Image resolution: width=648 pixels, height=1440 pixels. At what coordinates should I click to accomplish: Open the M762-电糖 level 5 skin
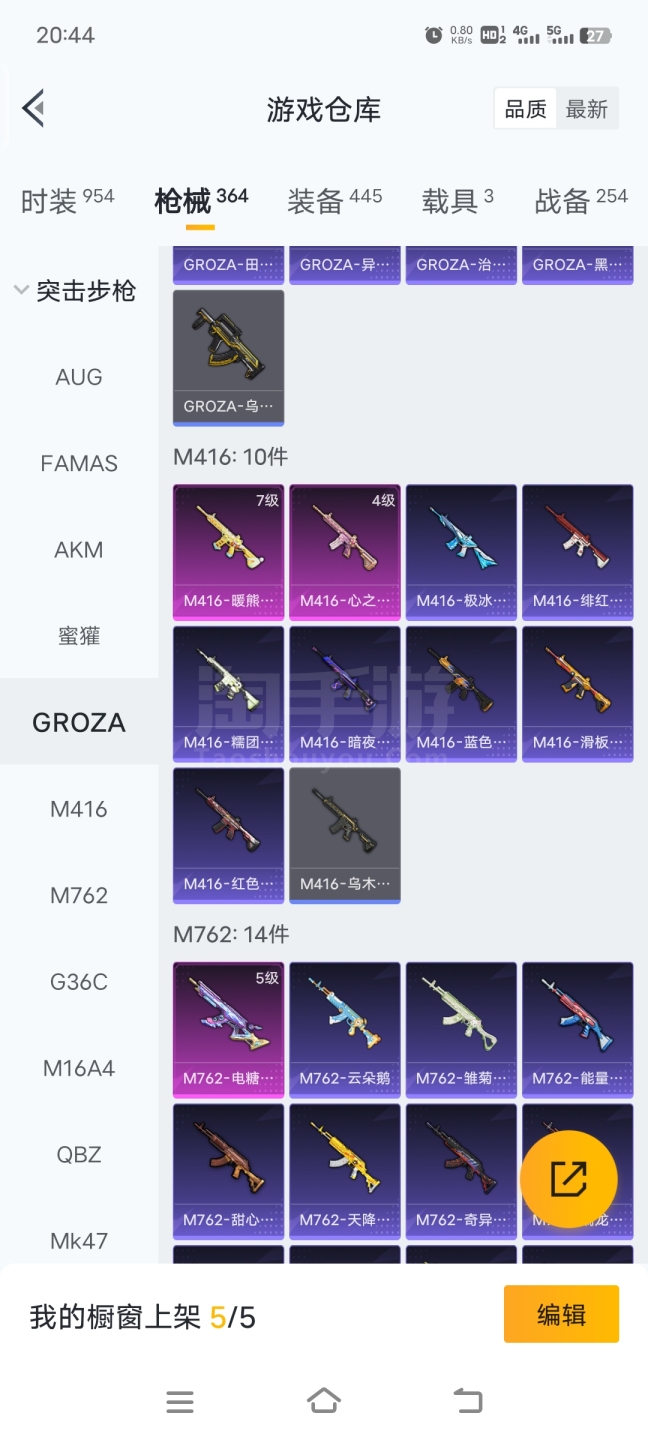[x=228, y=1030]
